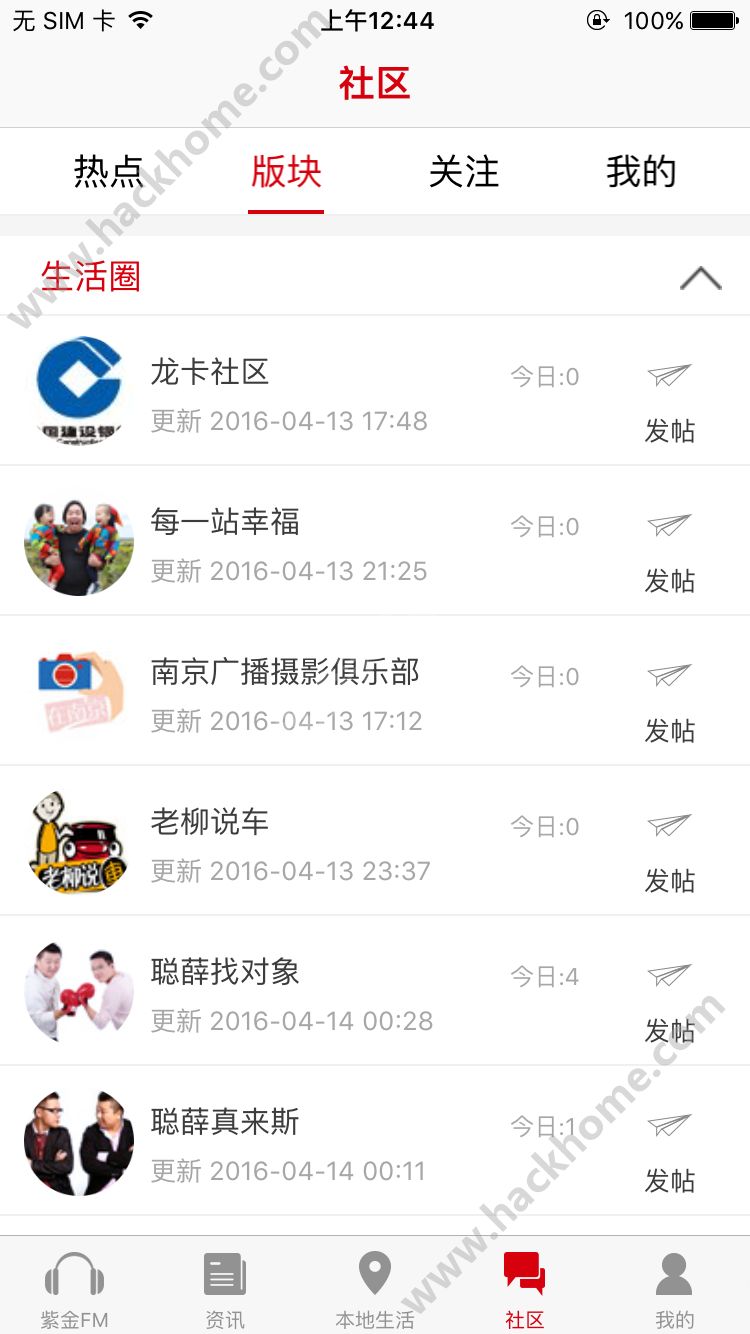Image resolution: width=750 pixels, height=1334 pixels.
Task: Collapse the 生活圈 section
Action: tap(700, 278)
